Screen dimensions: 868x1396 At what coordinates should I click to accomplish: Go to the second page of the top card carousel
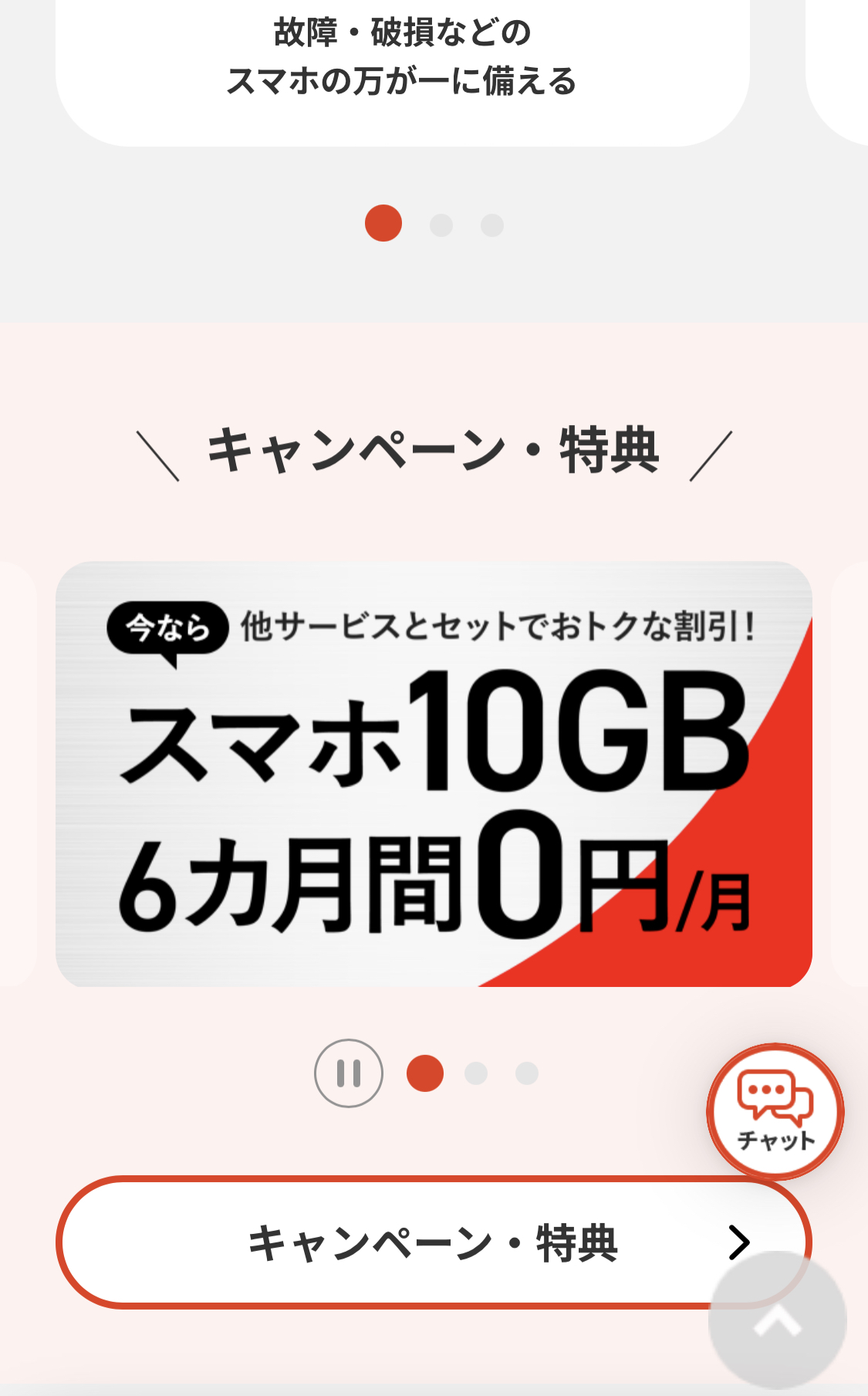click(441, 225)
